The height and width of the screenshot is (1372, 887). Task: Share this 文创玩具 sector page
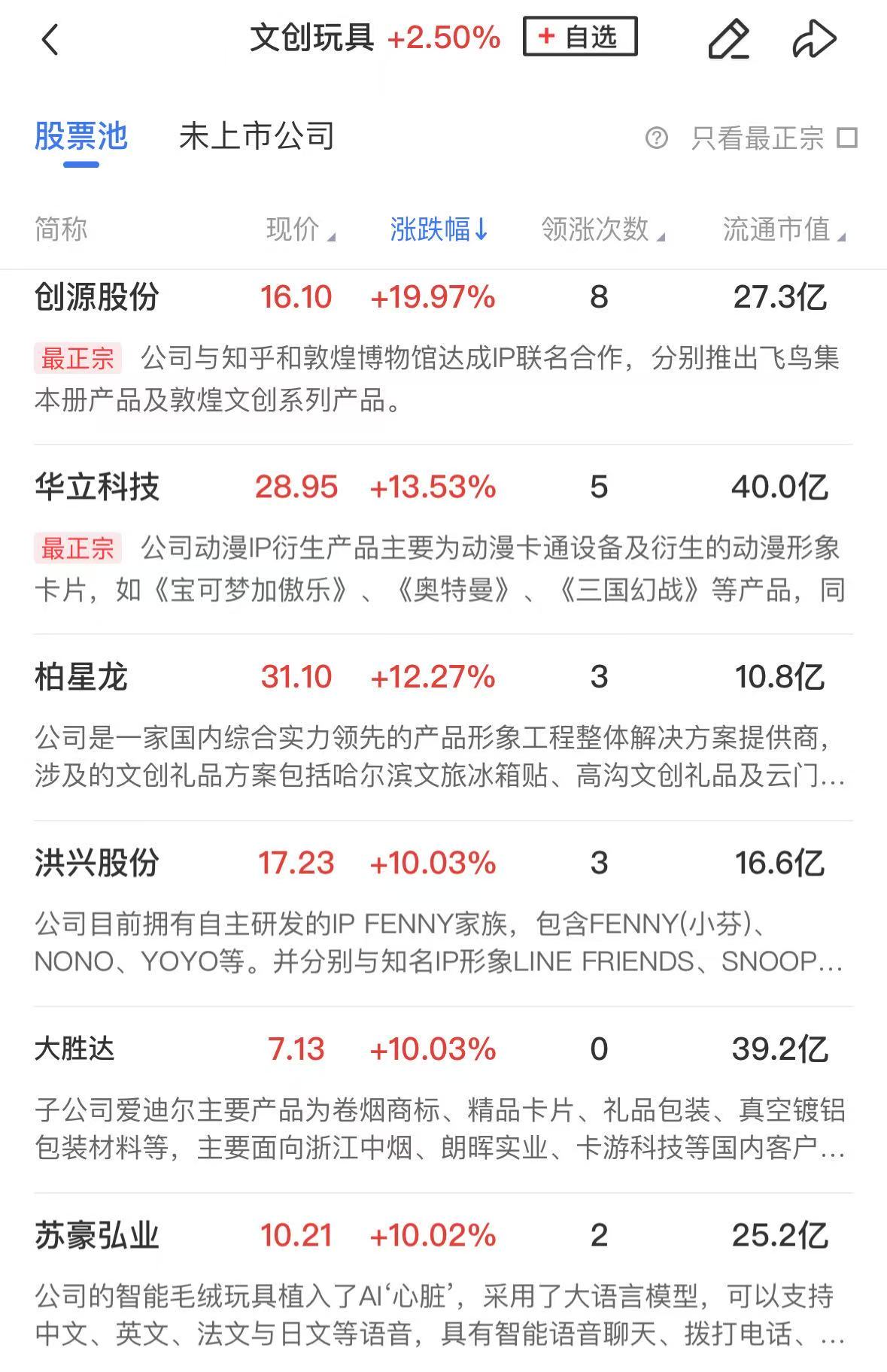pos(814,39)
